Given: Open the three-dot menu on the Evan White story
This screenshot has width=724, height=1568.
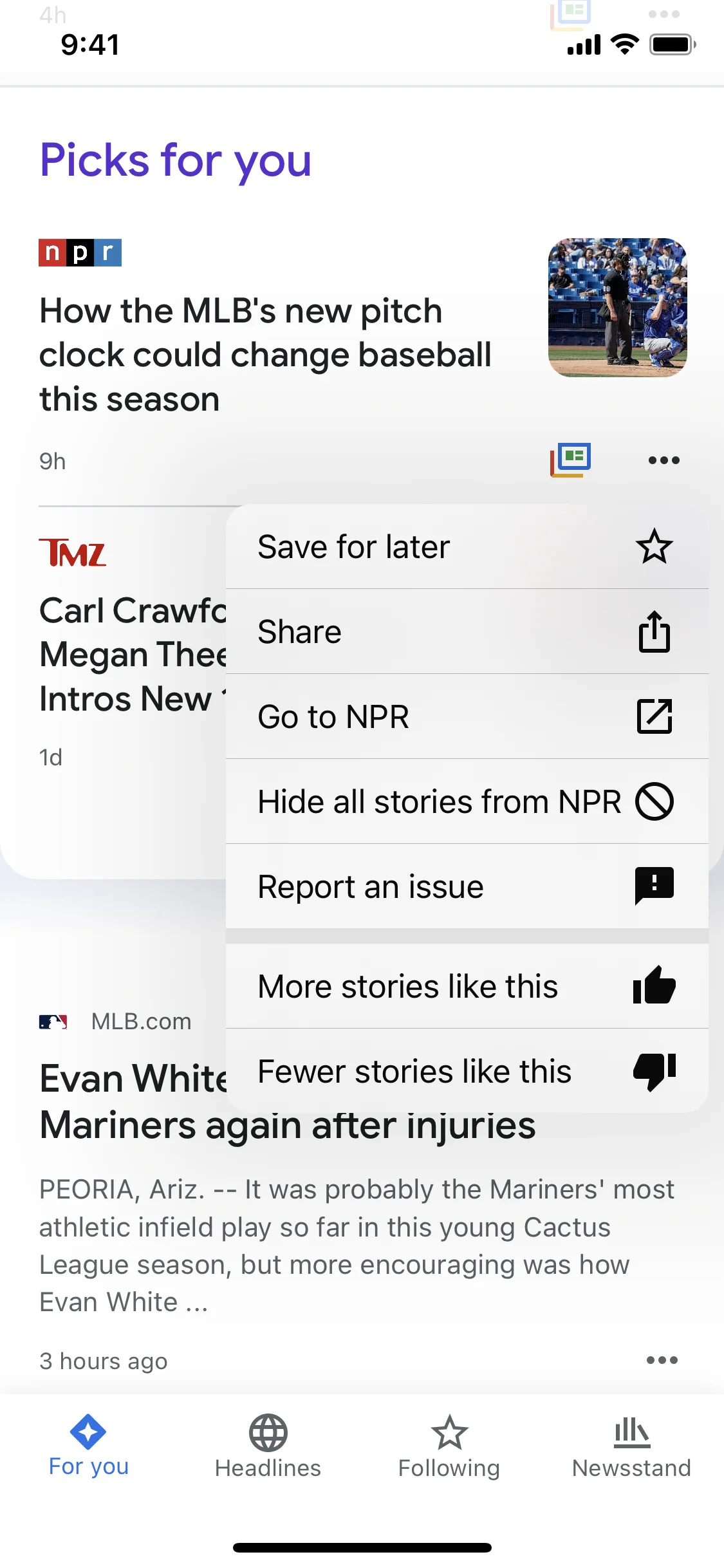Looking at the screenshot, I should click(663, 1359).
